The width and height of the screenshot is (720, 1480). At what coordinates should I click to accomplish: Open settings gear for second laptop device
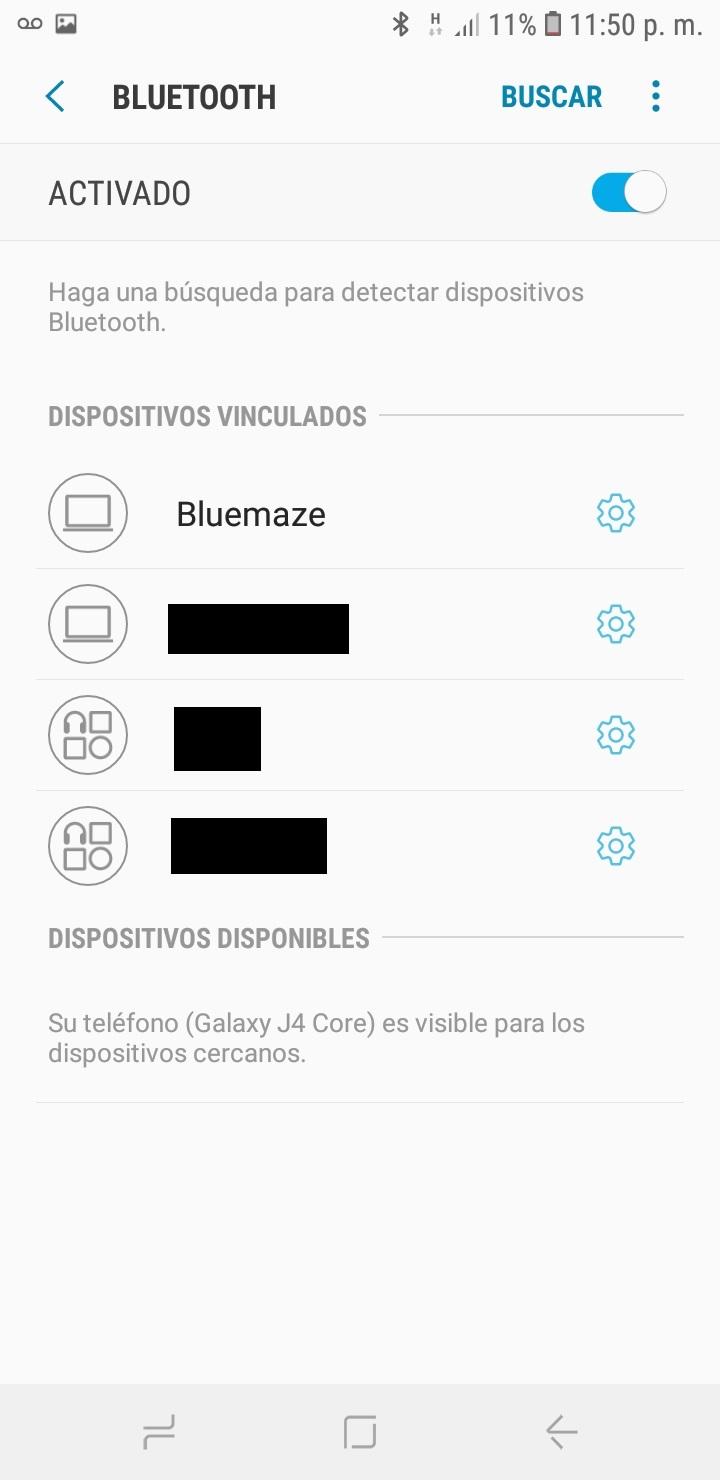coord(615,624)
